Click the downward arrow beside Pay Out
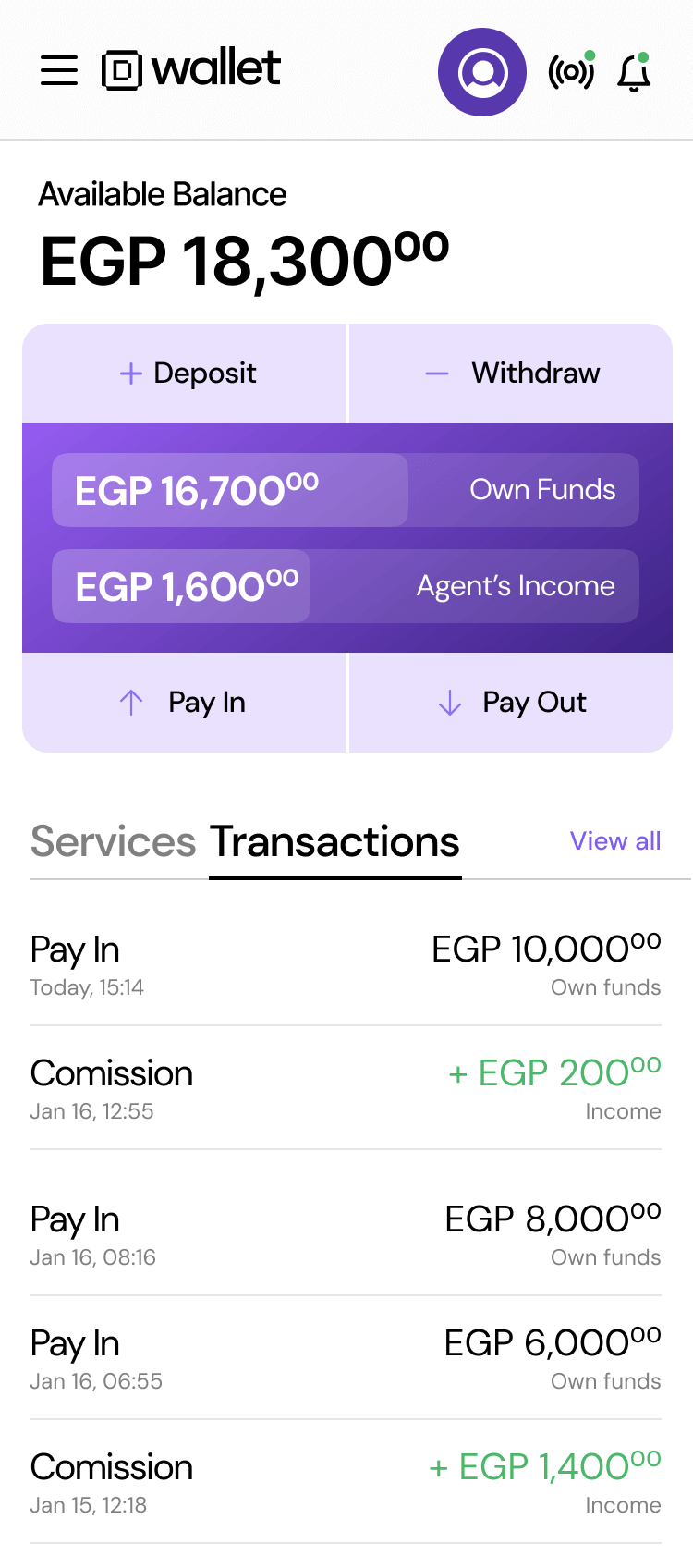Viewport: 693px width, 1568px height. coord(449,703)
